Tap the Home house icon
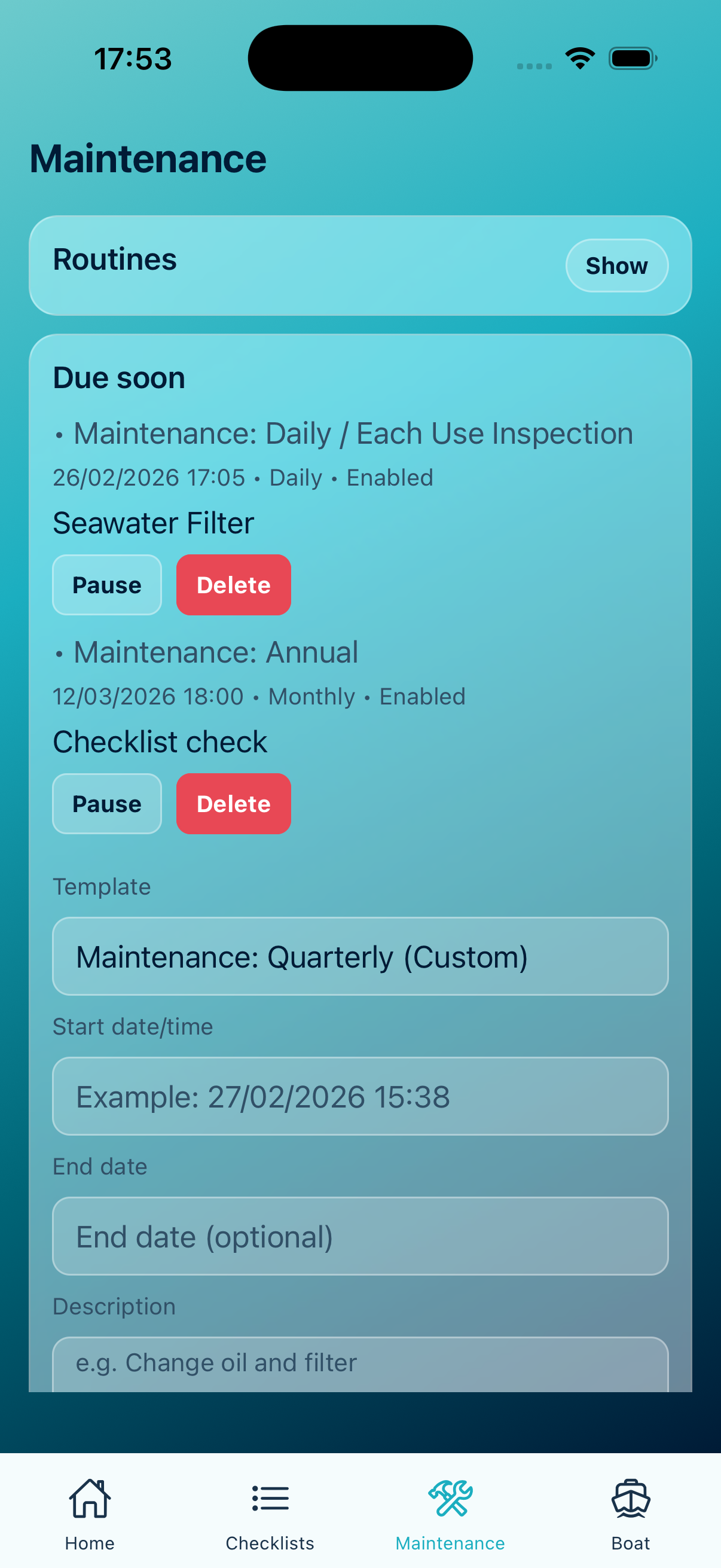This screenshot has width=721, height=1568. (x=90, y=1499)
